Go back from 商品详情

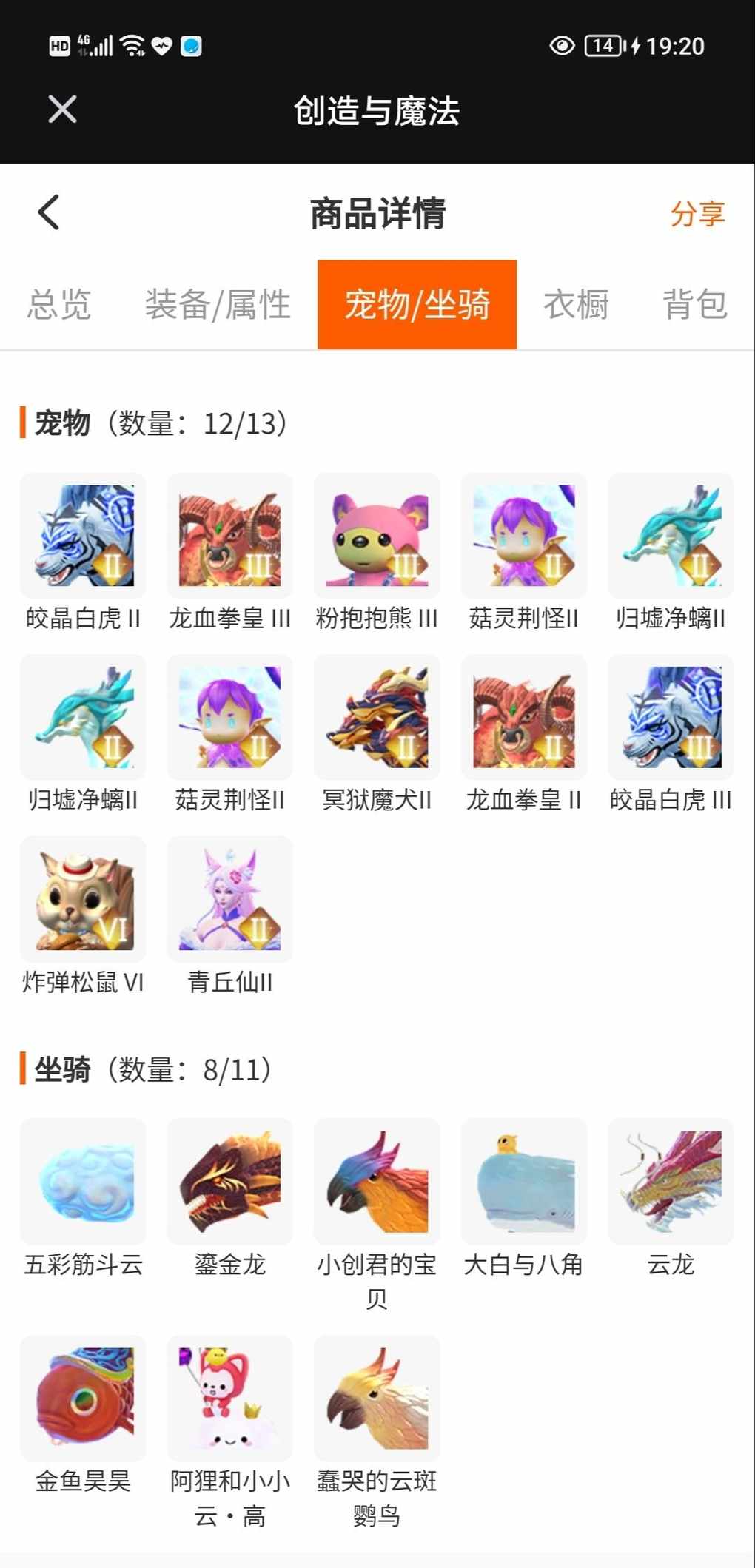49,212
